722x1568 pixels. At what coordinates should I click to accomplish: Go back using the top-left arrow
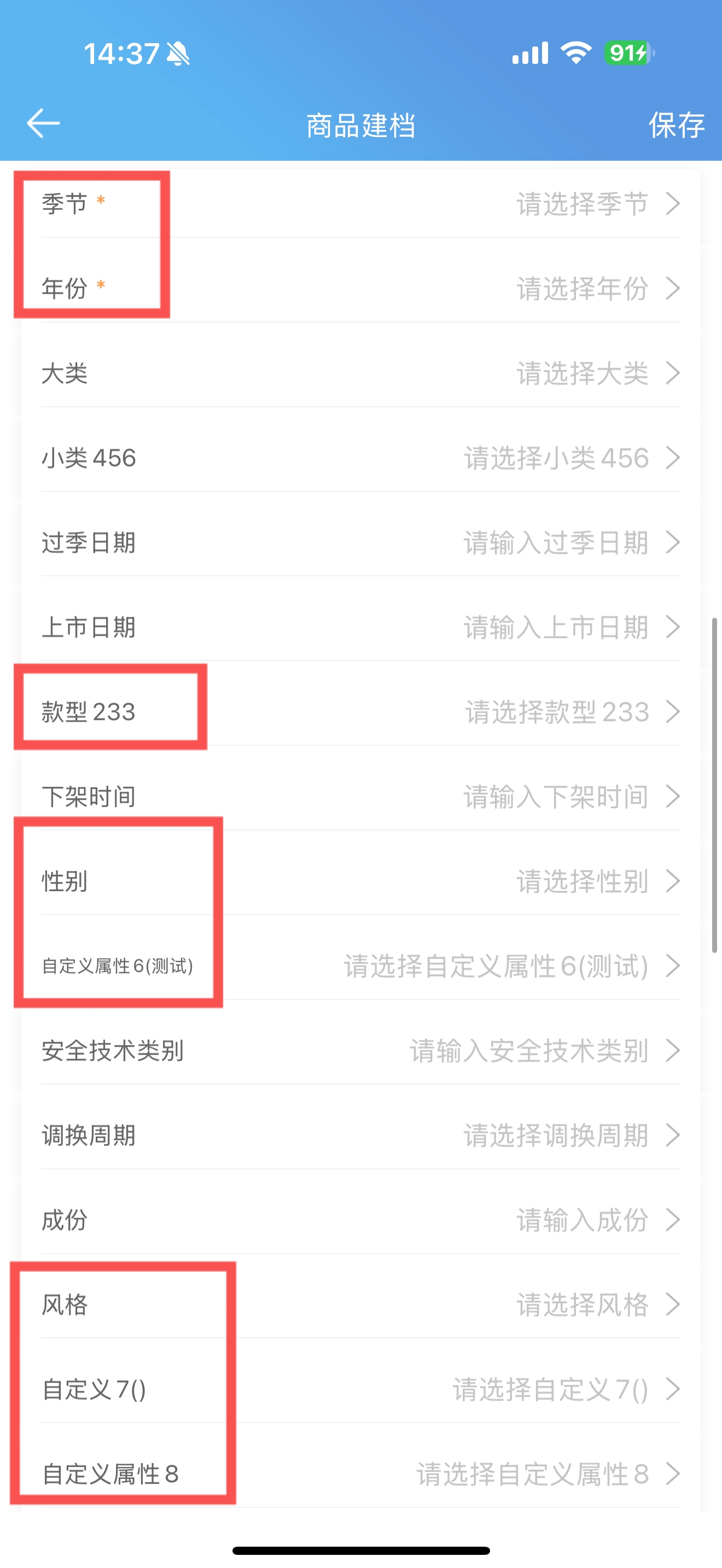(x=43, y=124)
